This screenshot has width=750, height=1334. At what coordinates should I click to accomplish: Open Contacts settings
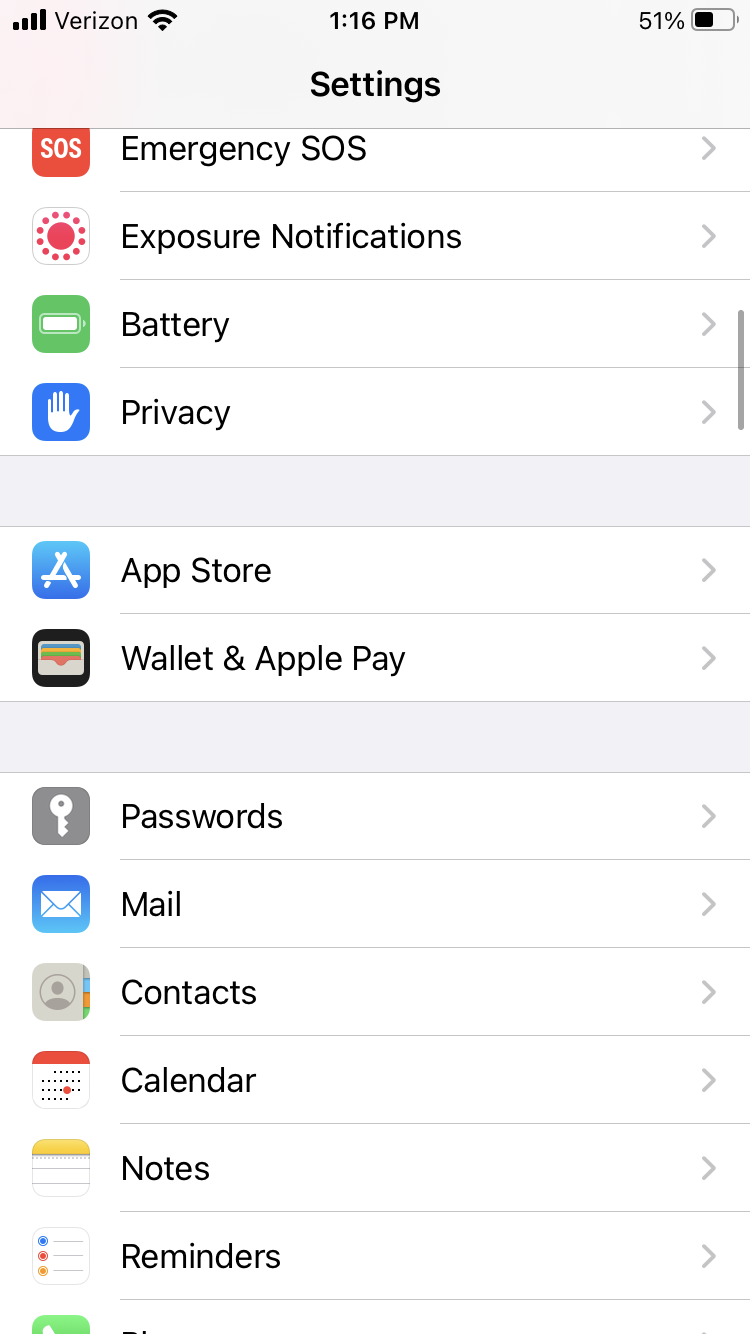pyautogui.click(x=375, y=993)
